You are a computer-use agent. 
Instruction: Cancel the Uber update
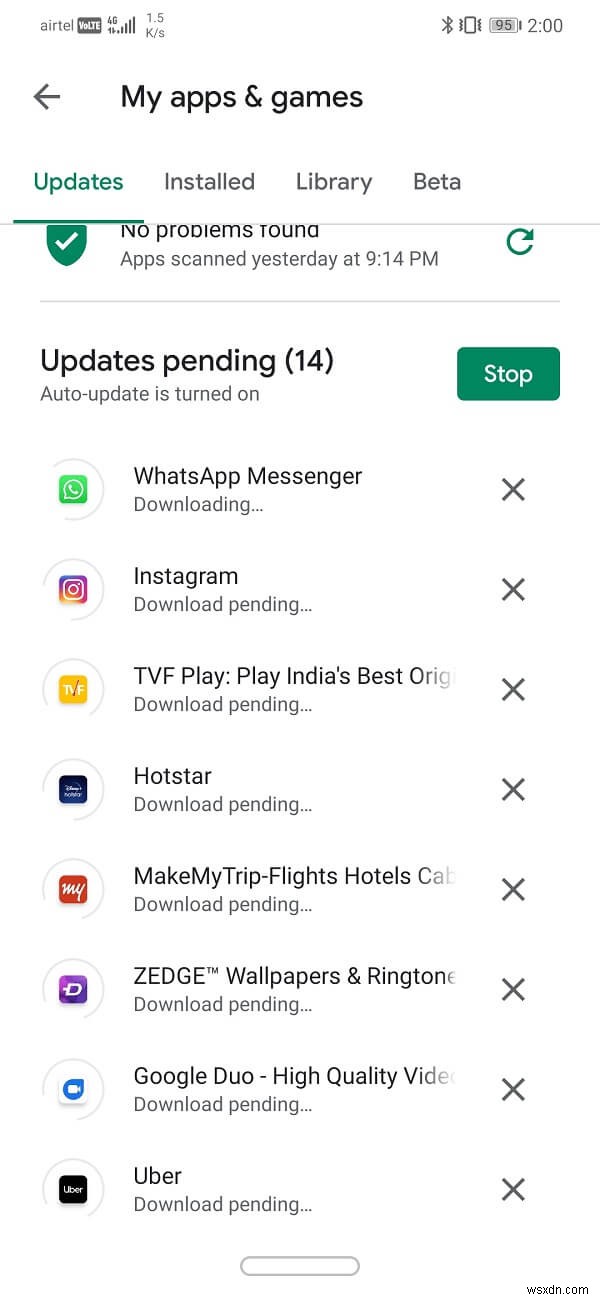pos(513,1189)
